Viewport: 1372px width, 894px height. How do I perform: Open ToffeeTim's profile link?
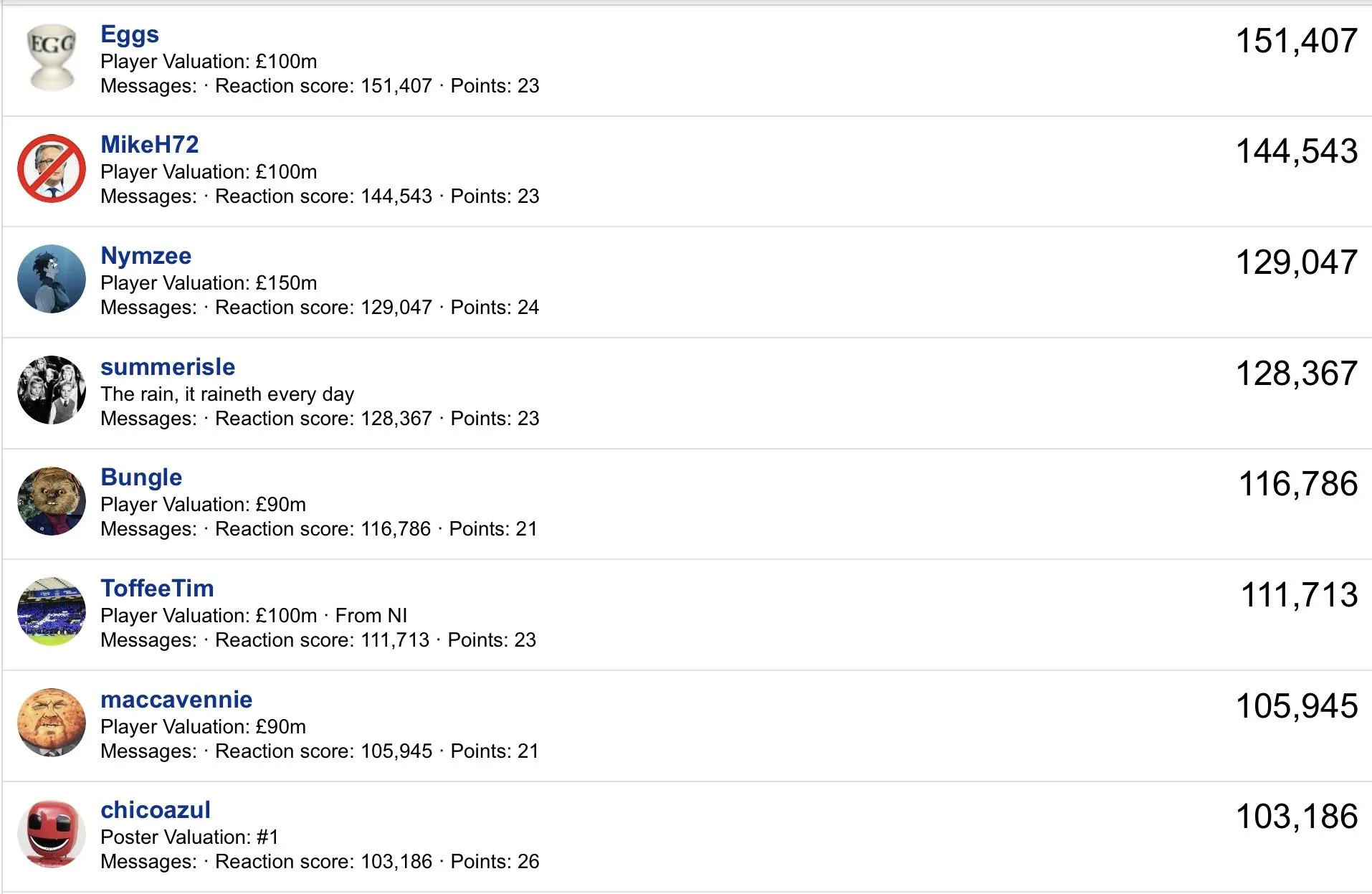(157, 589)
